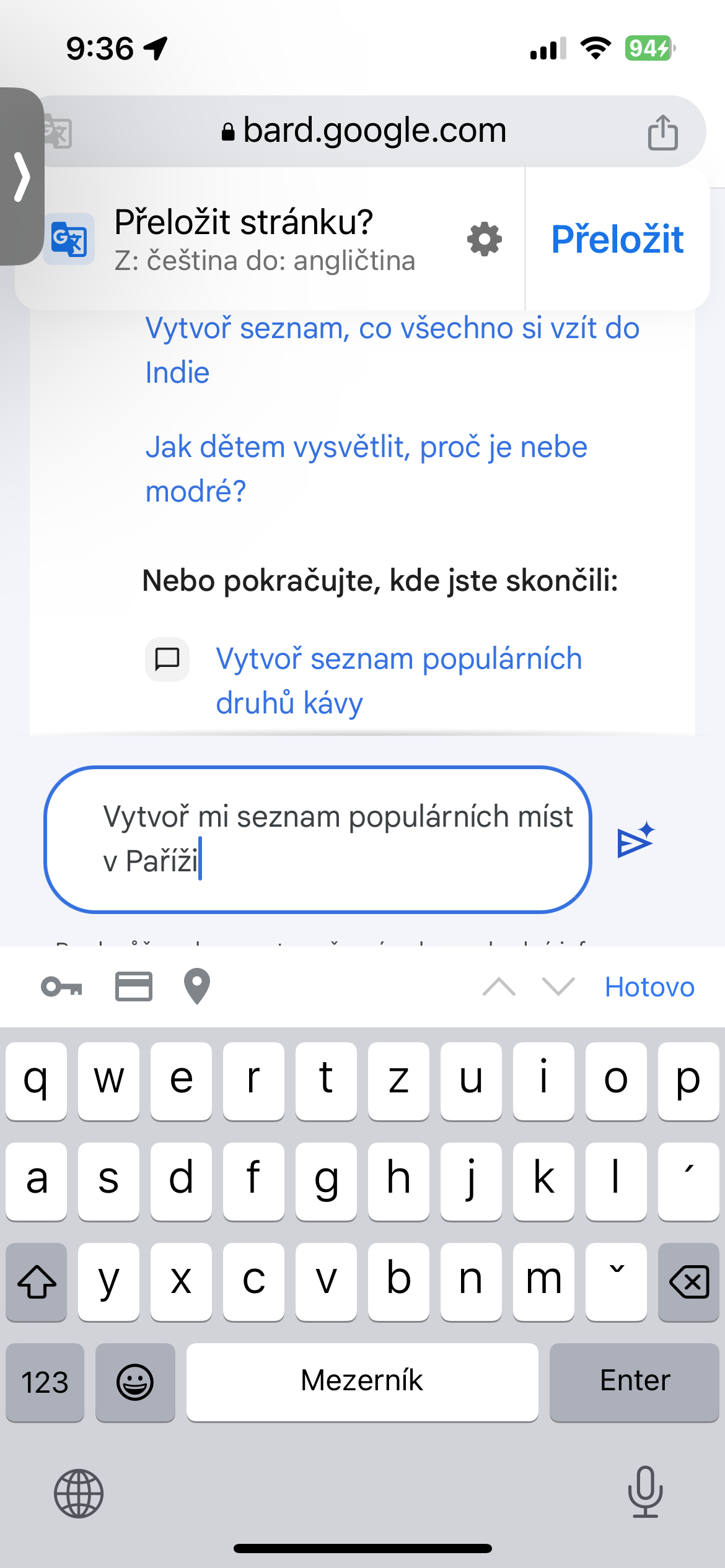Start dictation with the microphone icon
The height and width of the screenshot is (1568, 725).
tap(645, 1492)
